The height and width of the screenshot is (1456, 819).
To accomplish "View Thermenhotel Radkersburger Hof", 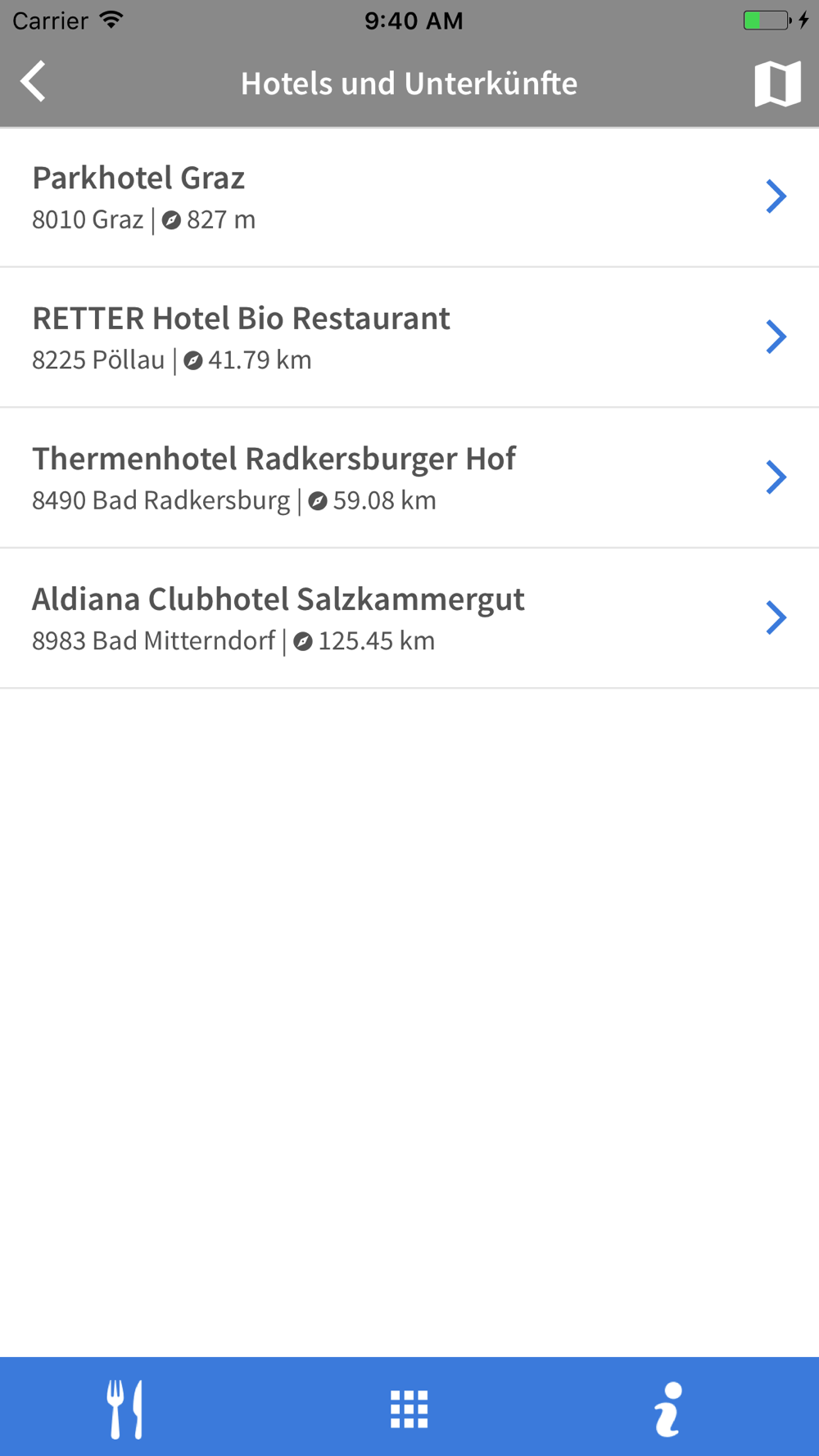I will point(409,478).
